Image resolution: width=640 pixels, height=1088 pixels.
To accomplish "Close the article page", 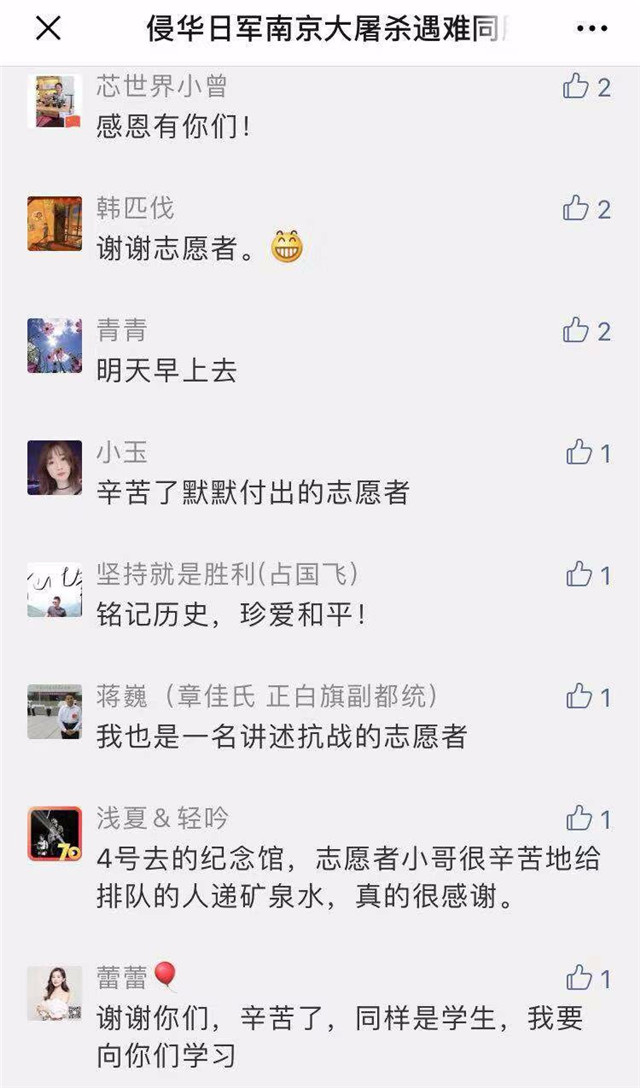I will pos(48,29).
